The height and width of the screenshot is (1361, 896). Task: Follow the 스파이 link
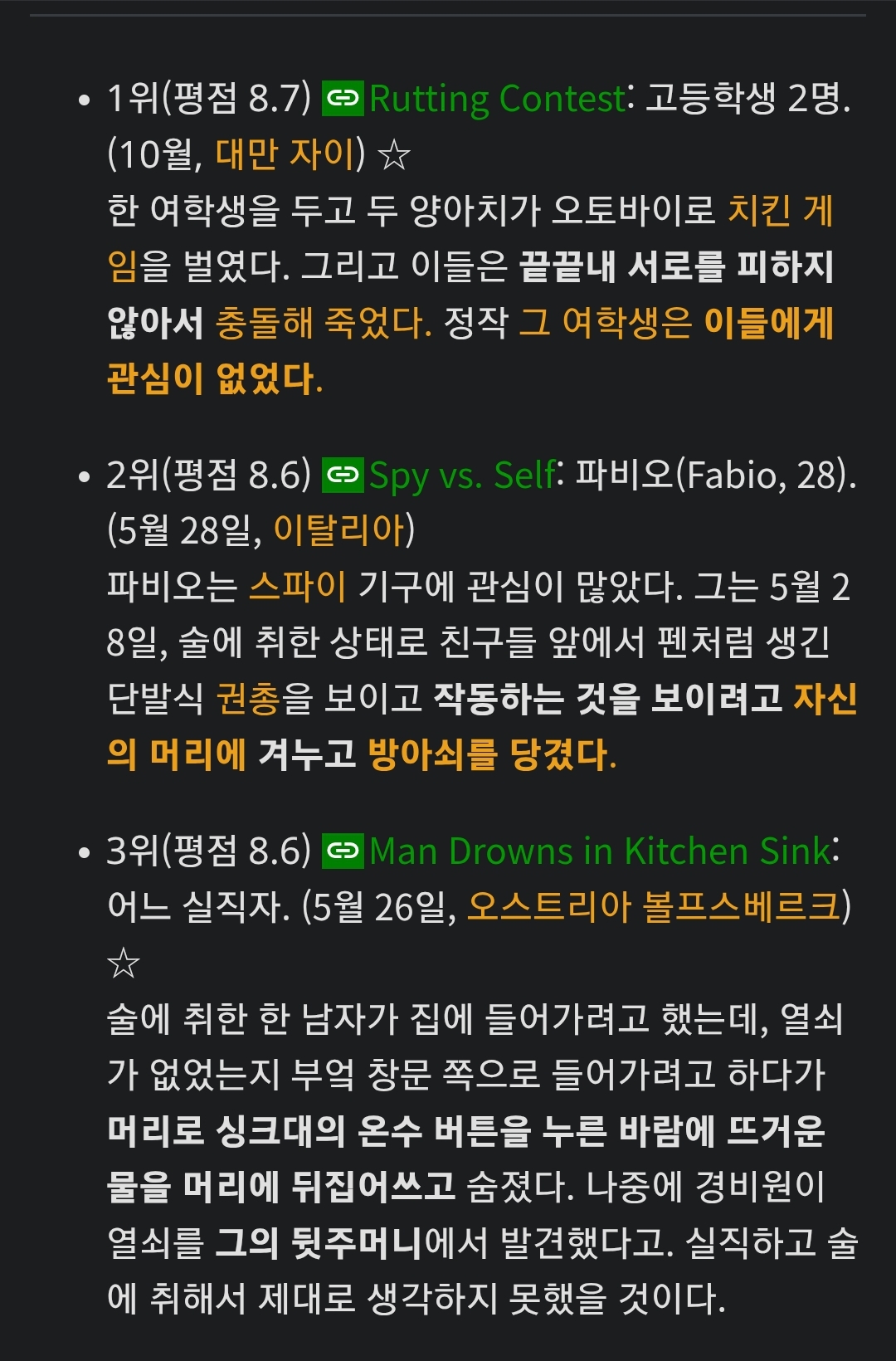pos(297,587)
